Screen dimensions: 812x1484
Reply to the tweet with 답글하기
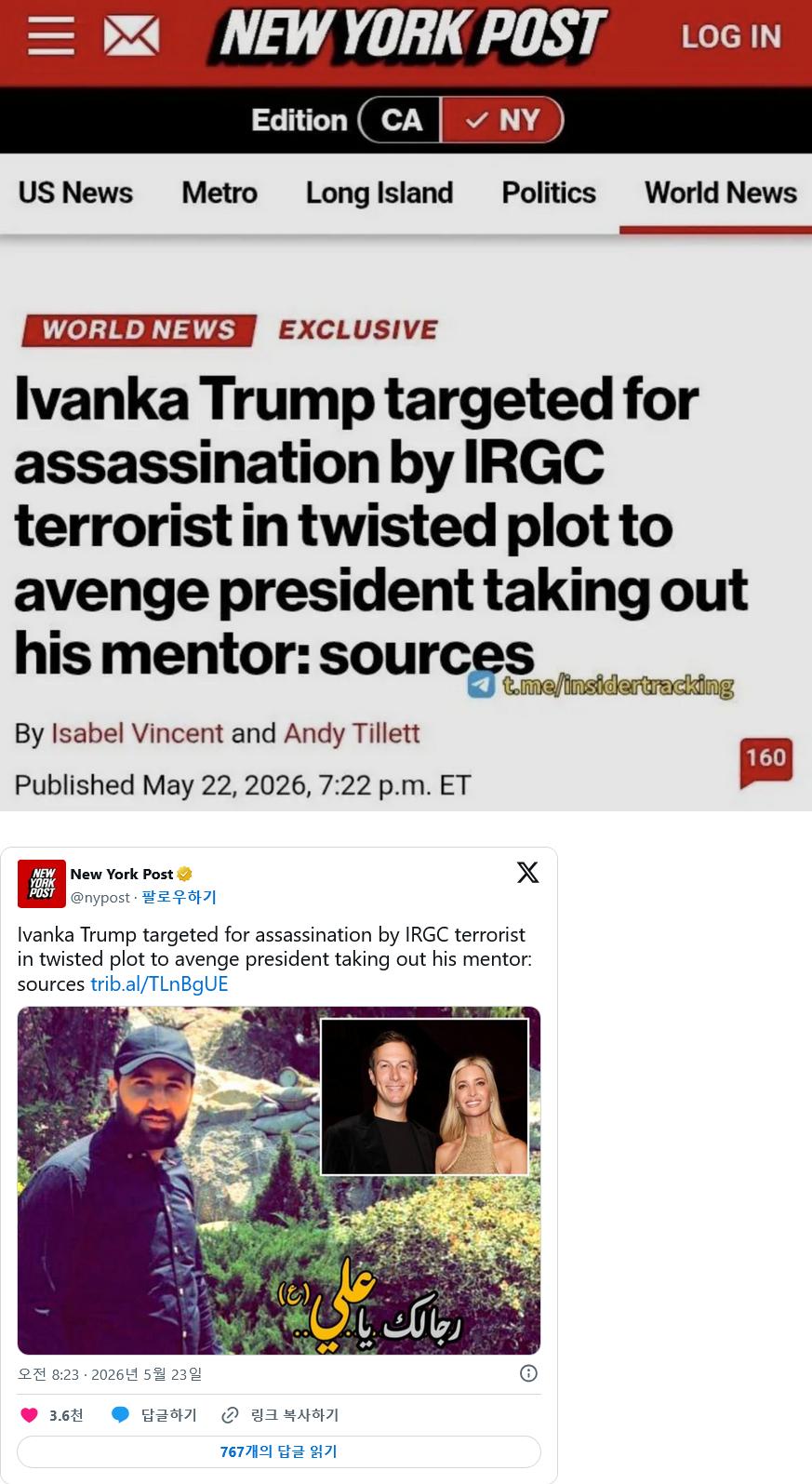pyautogui.click(x=154, y=1415)
